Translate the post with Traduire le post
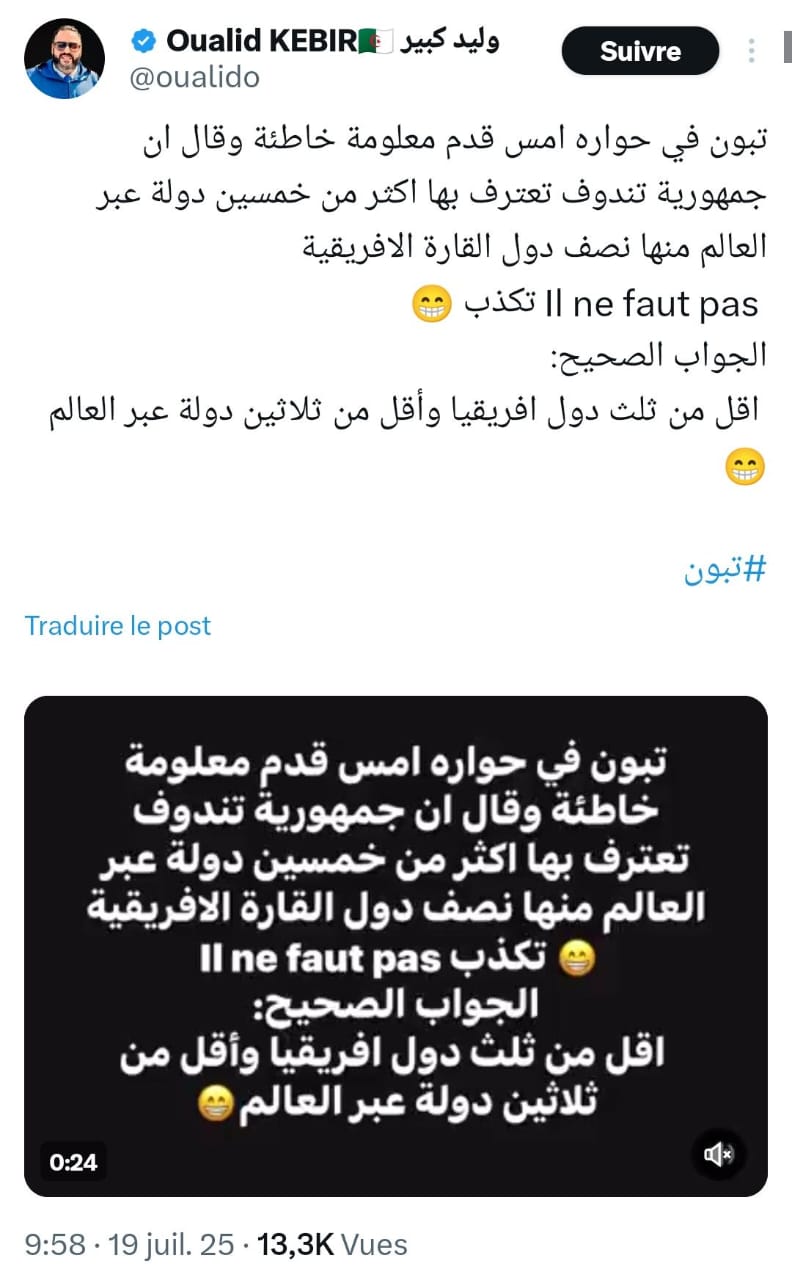Image resolution: width=792 pixels, height=1280 pixels. coord(118,626)
